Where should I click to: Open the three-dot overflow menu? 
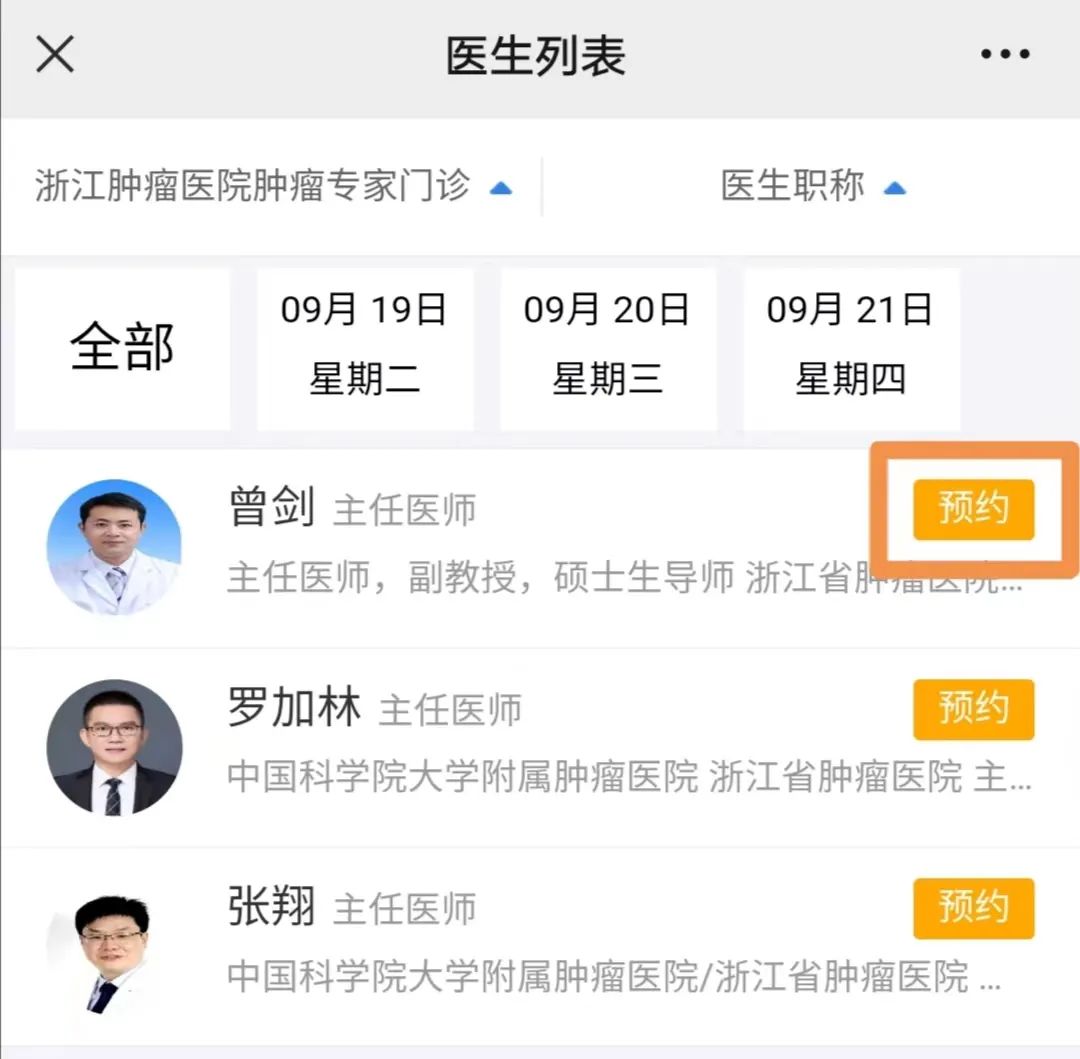click(x=1004, y=54)
